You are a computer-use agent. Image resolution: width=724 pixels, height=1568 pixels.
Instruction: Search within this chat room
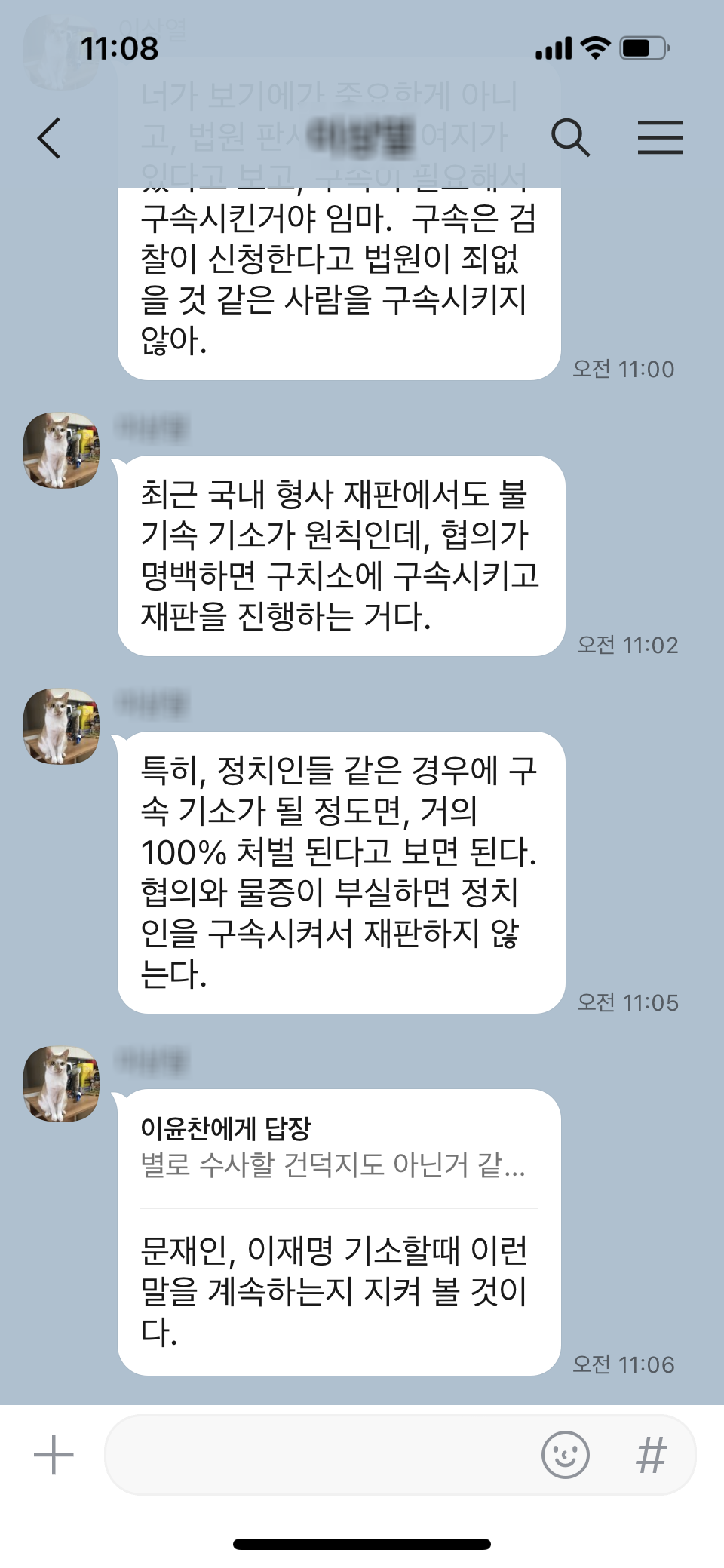(570, 138)
